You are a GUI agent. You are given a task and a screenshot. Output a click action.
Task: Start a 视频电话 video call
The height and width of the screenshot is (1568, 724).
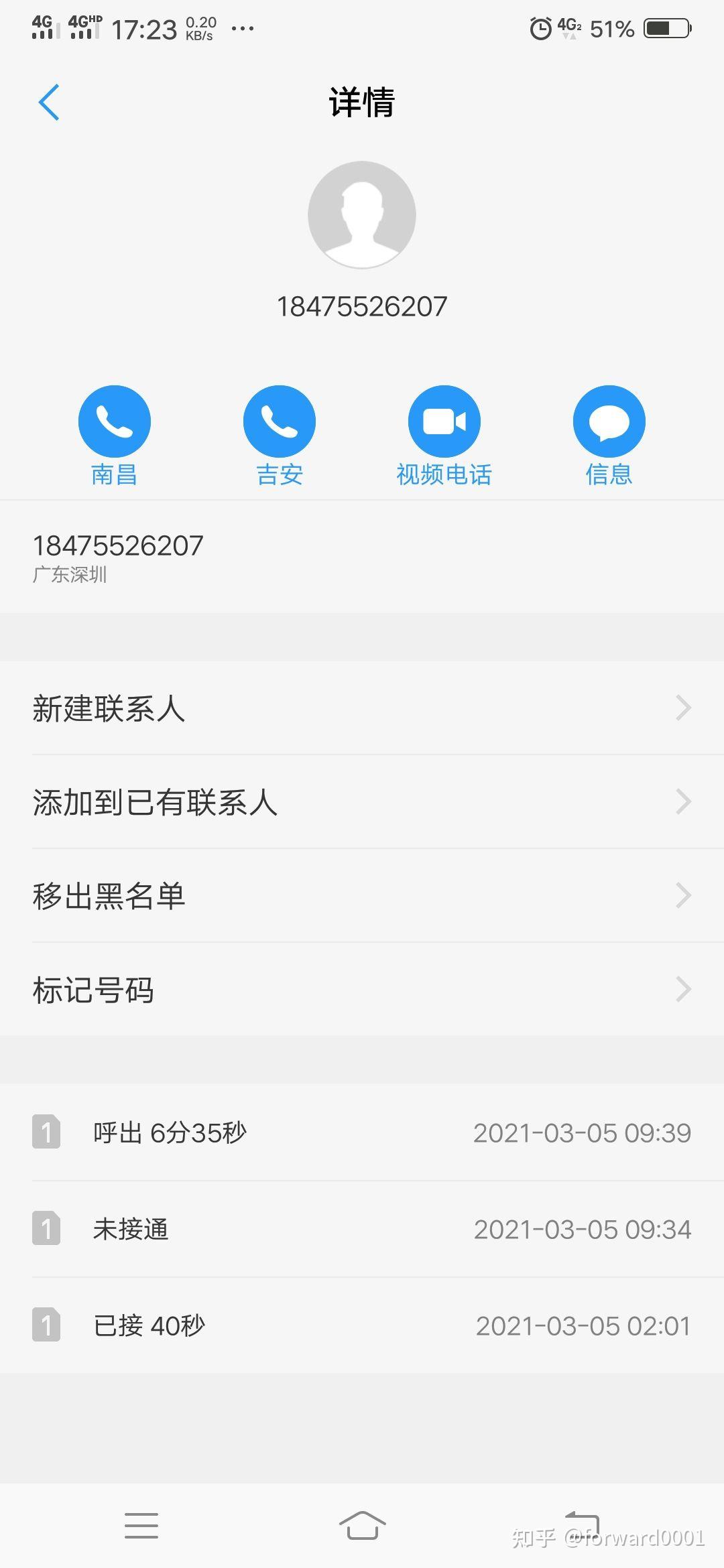coord(444,422)
